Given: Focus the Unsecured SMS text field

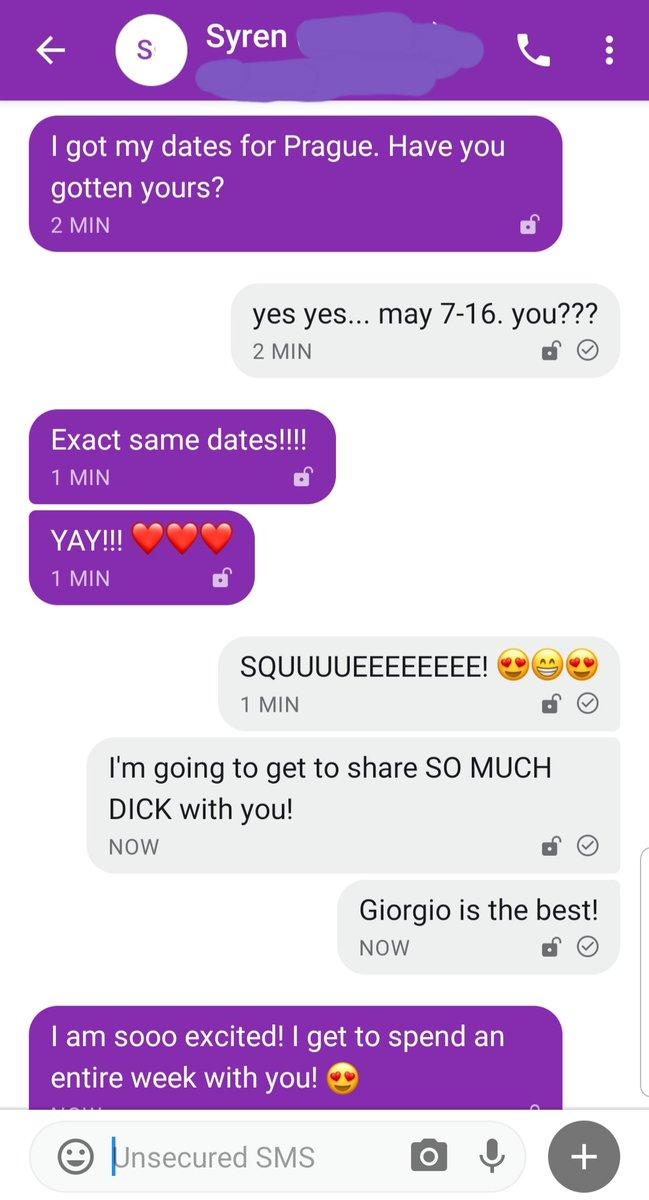Looking at the screenshot, I should [250, 1157].
